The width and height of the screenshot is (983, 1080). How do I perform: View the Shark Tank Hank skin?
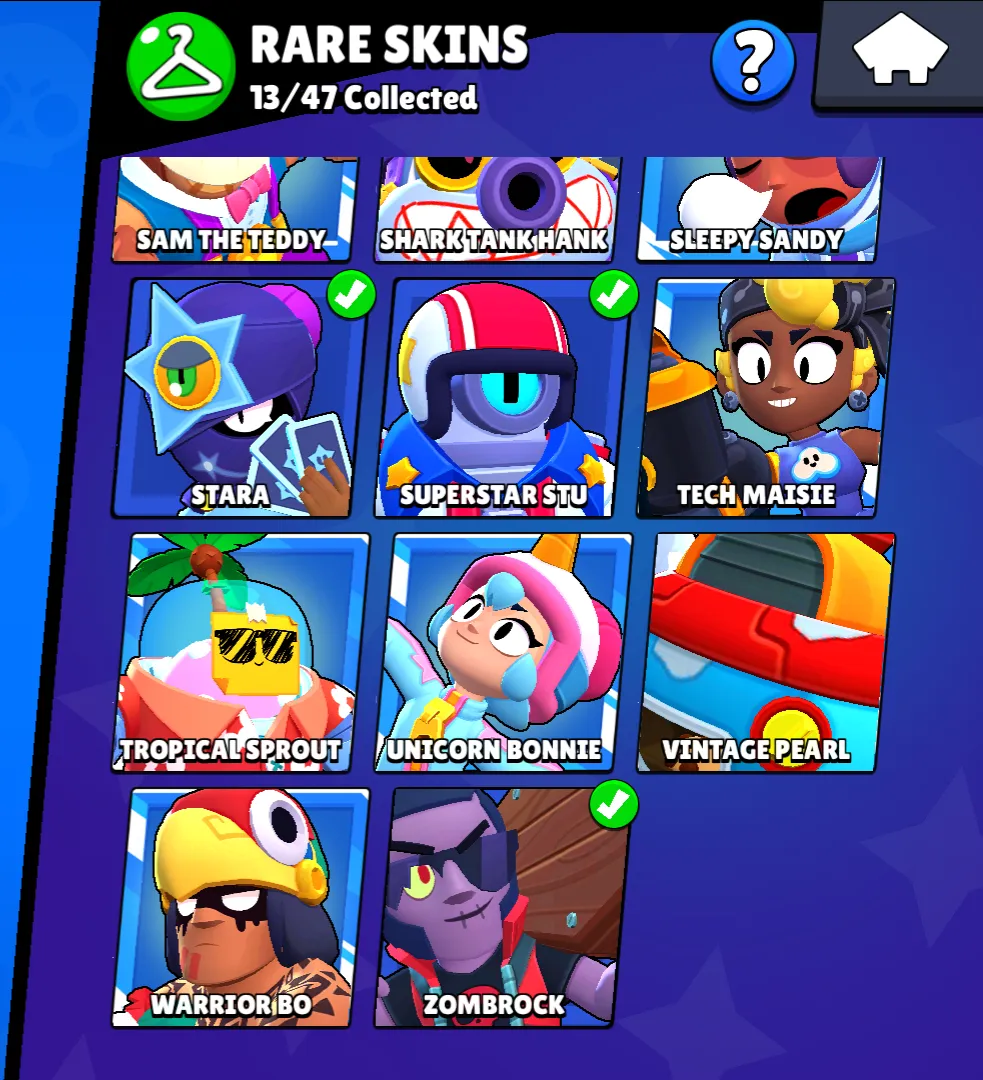497,210
